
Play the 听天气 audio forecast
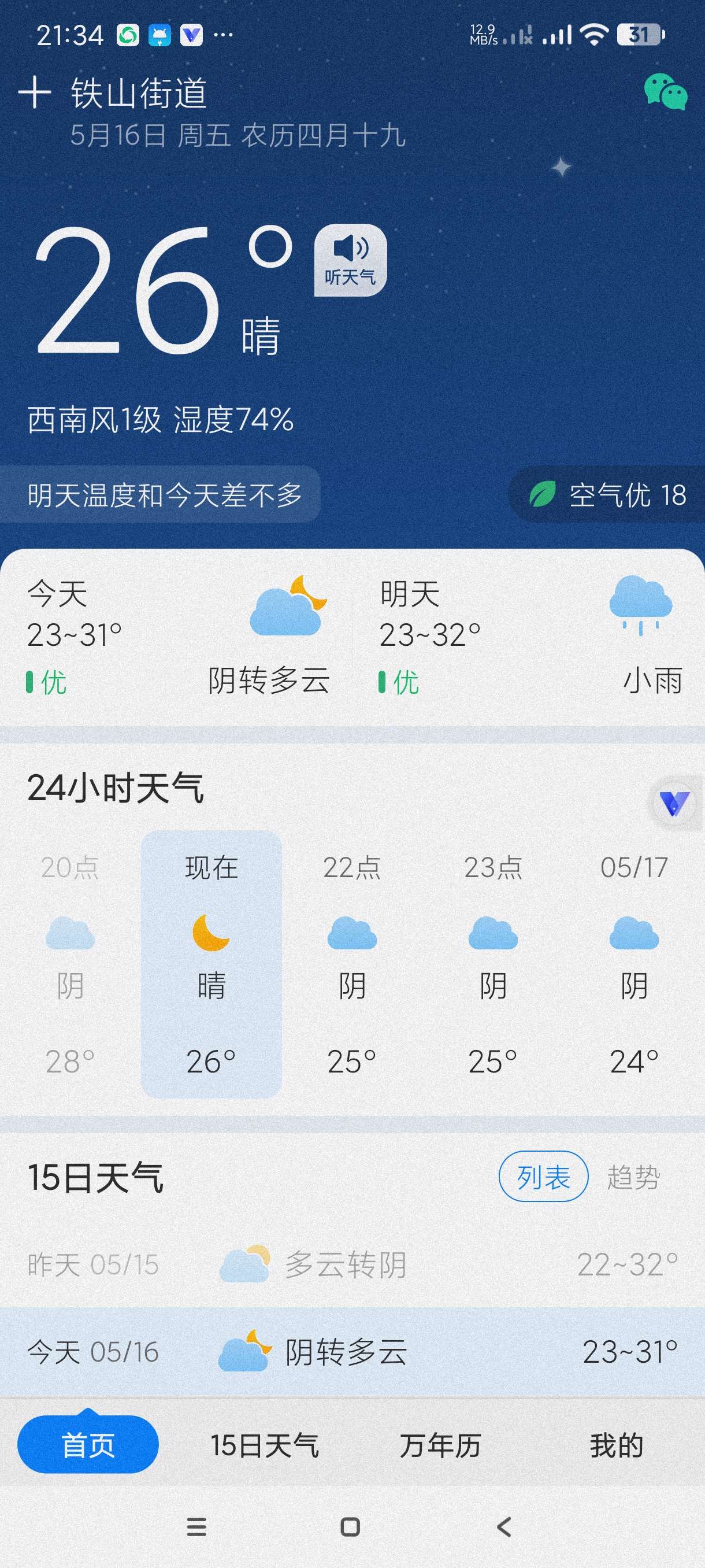(350, 261)
